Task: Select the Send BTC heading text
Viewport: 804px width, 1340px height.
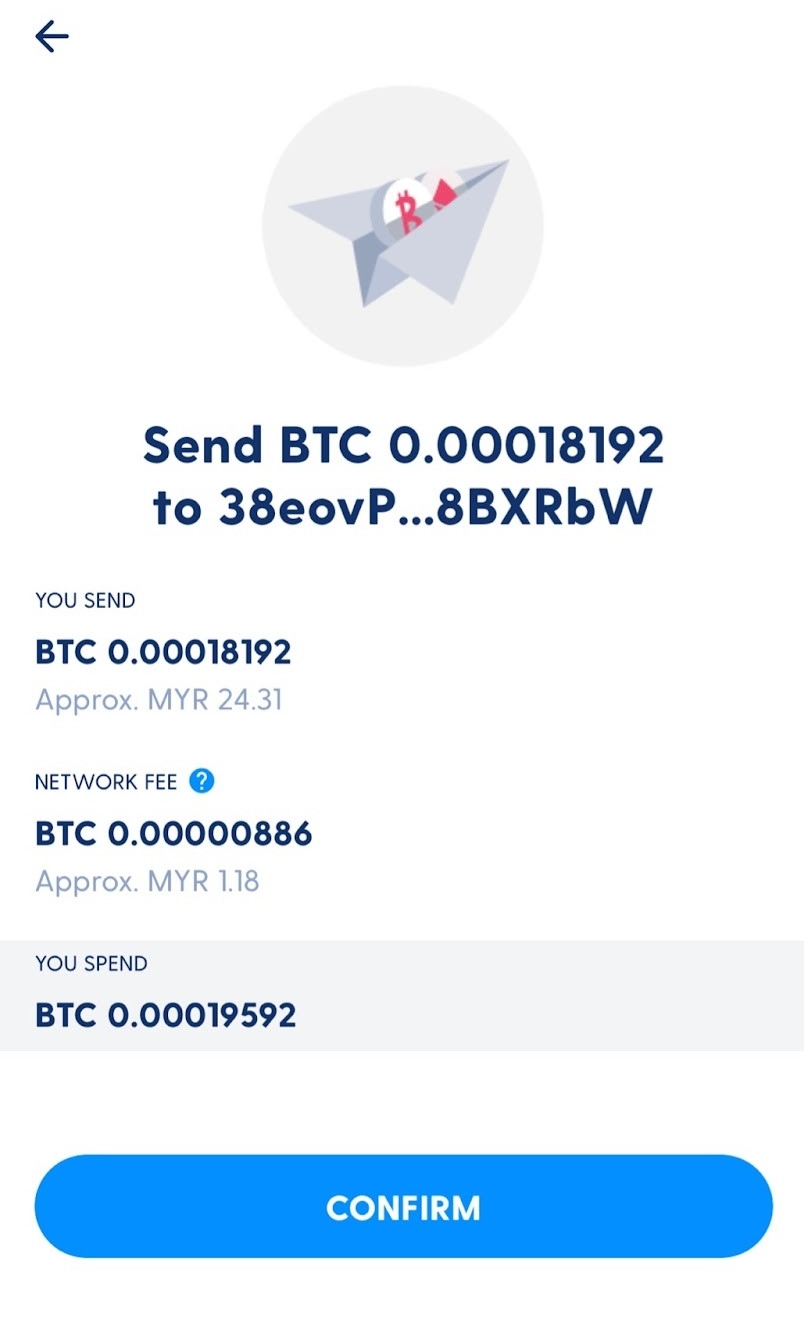Action: pyautogui.click(x=404, y=445)
